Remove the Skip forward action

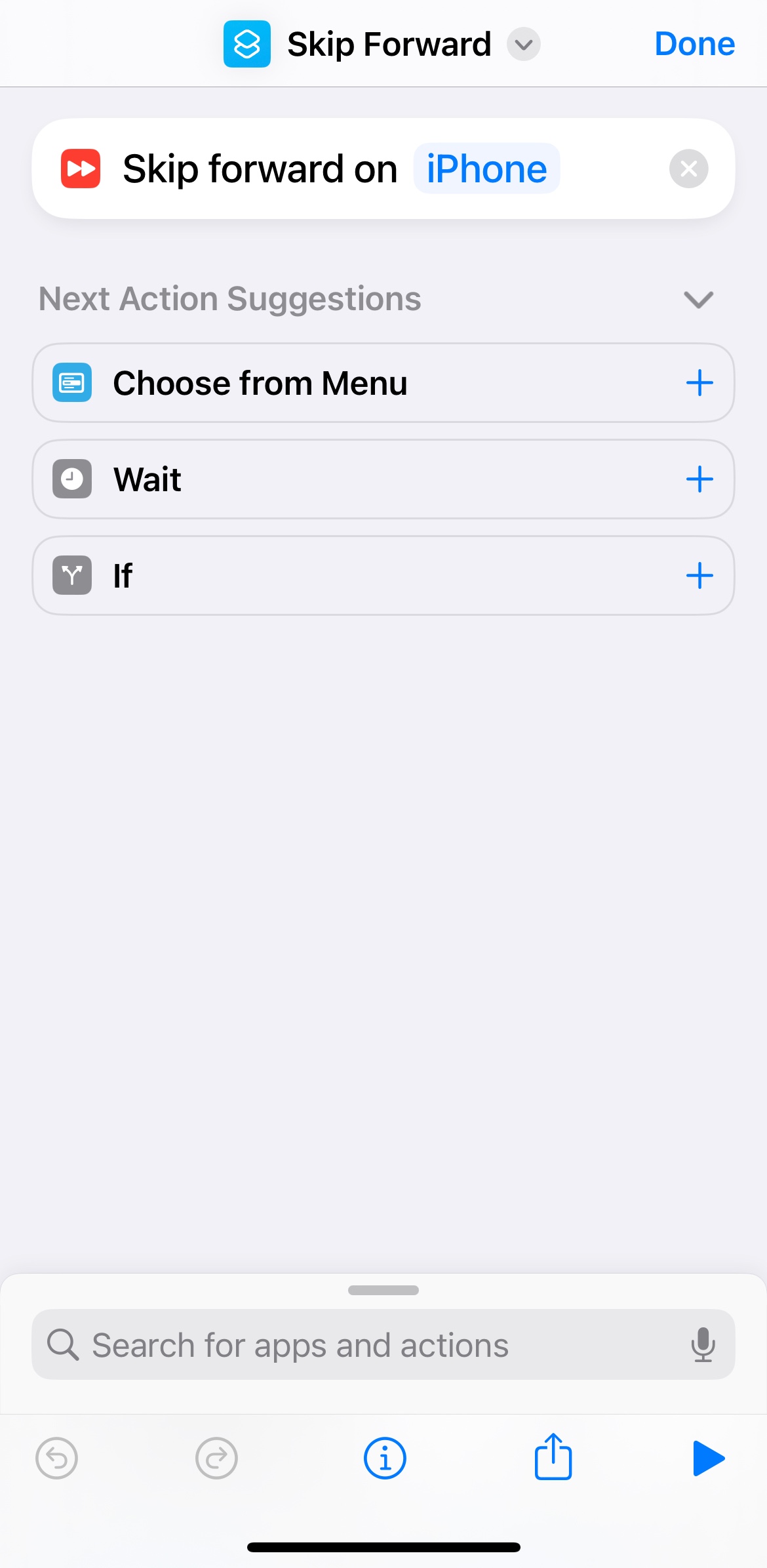click(688, 169)
